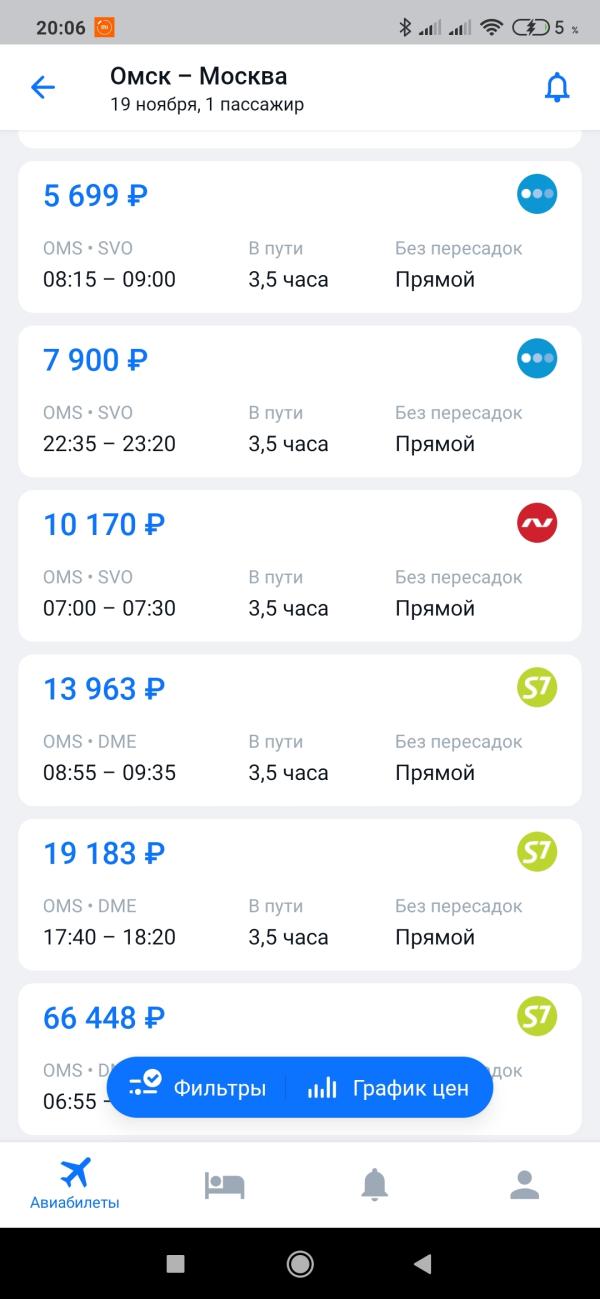Open the notifications tab in bottom bar
600x1299 pixels.
(375, 1184)
